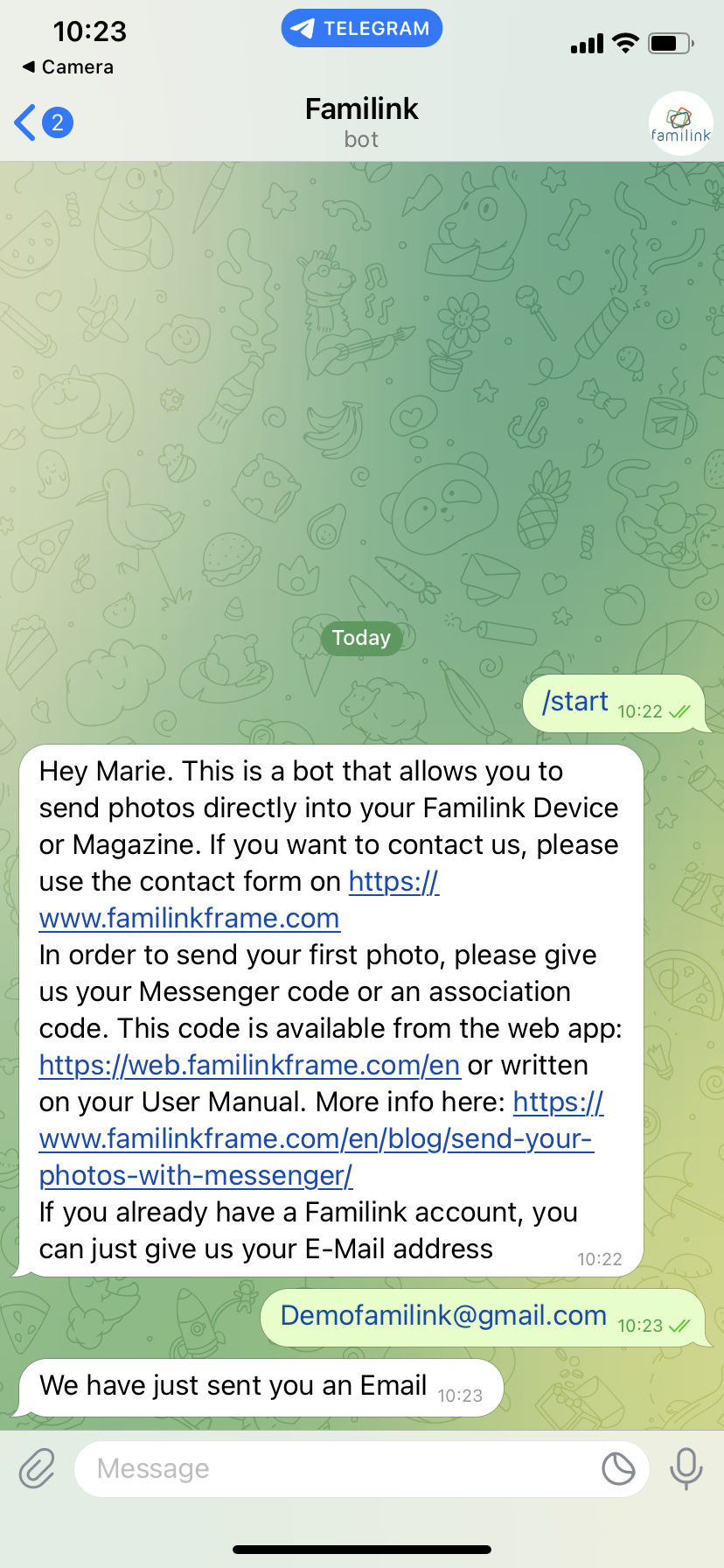The height and width of the screenshot is (1568, 724).
Task: Attach a file with the paperclip icon
Action: coord(38,1468)
